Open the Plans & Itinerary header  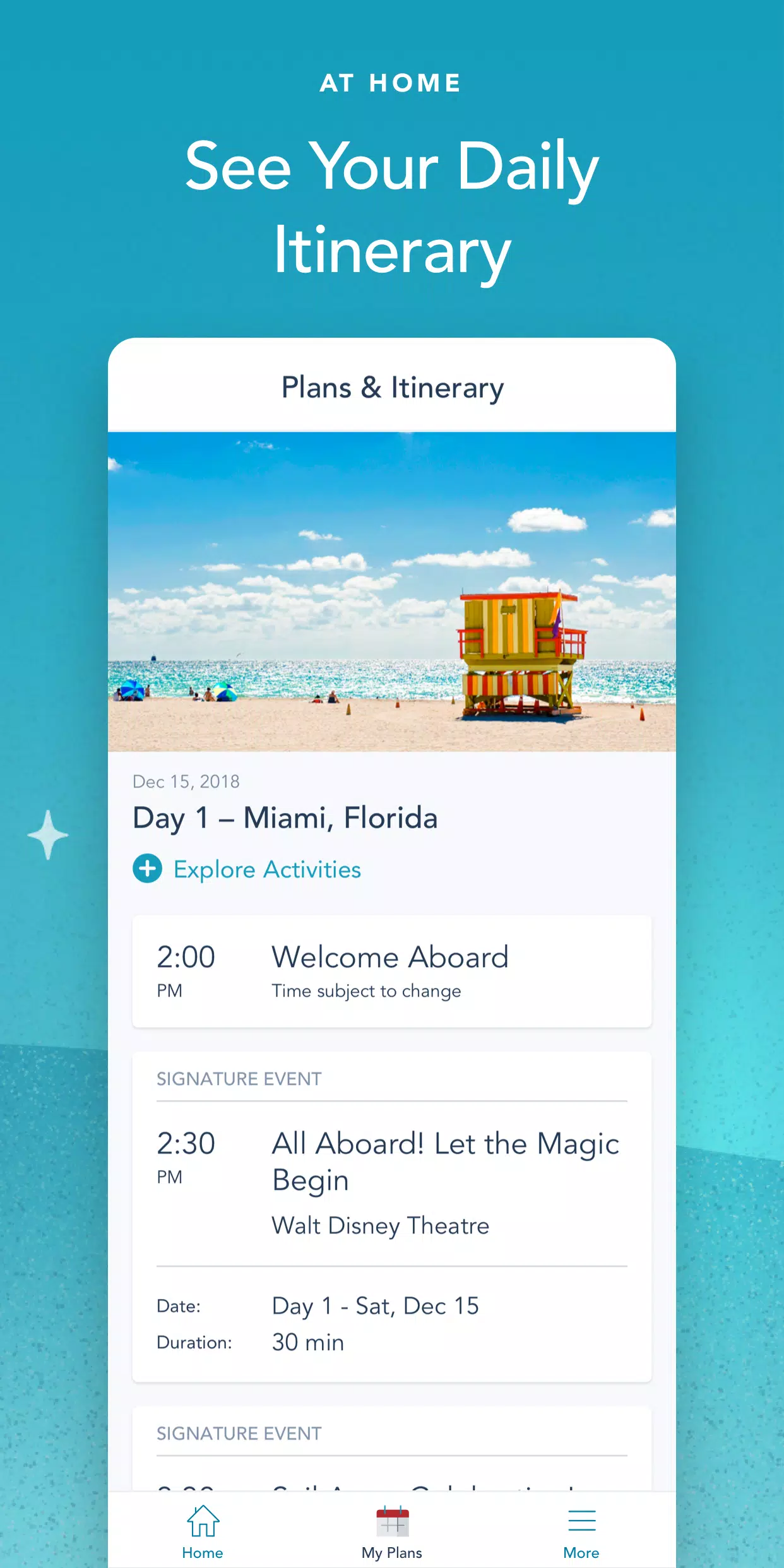(x=391, y=387)
